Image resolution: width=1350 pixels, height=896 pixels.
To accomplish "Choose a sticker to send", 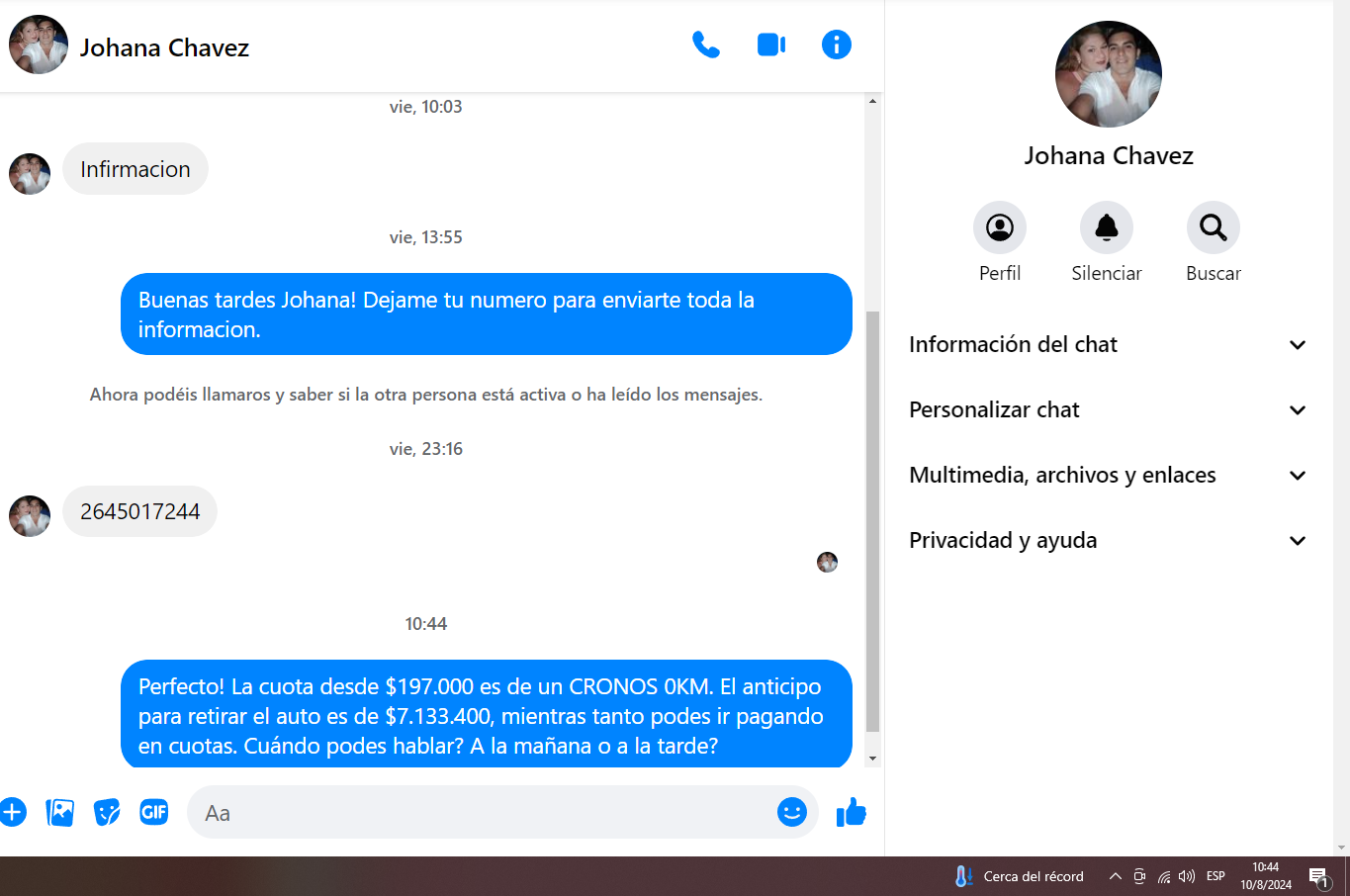I will [x=107, y=813].
